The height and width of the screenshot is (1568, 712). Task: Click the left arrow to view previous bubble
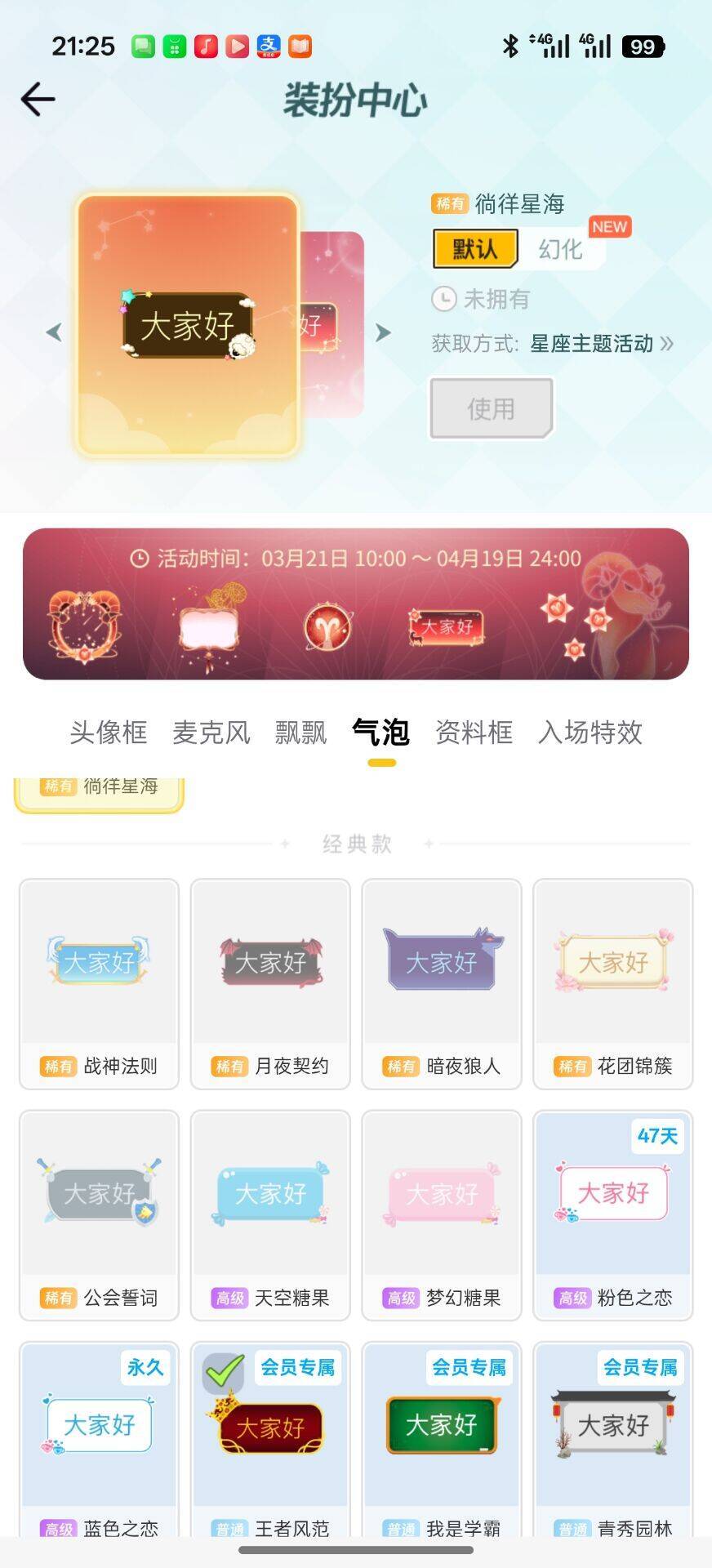click(x=56, y=333)
